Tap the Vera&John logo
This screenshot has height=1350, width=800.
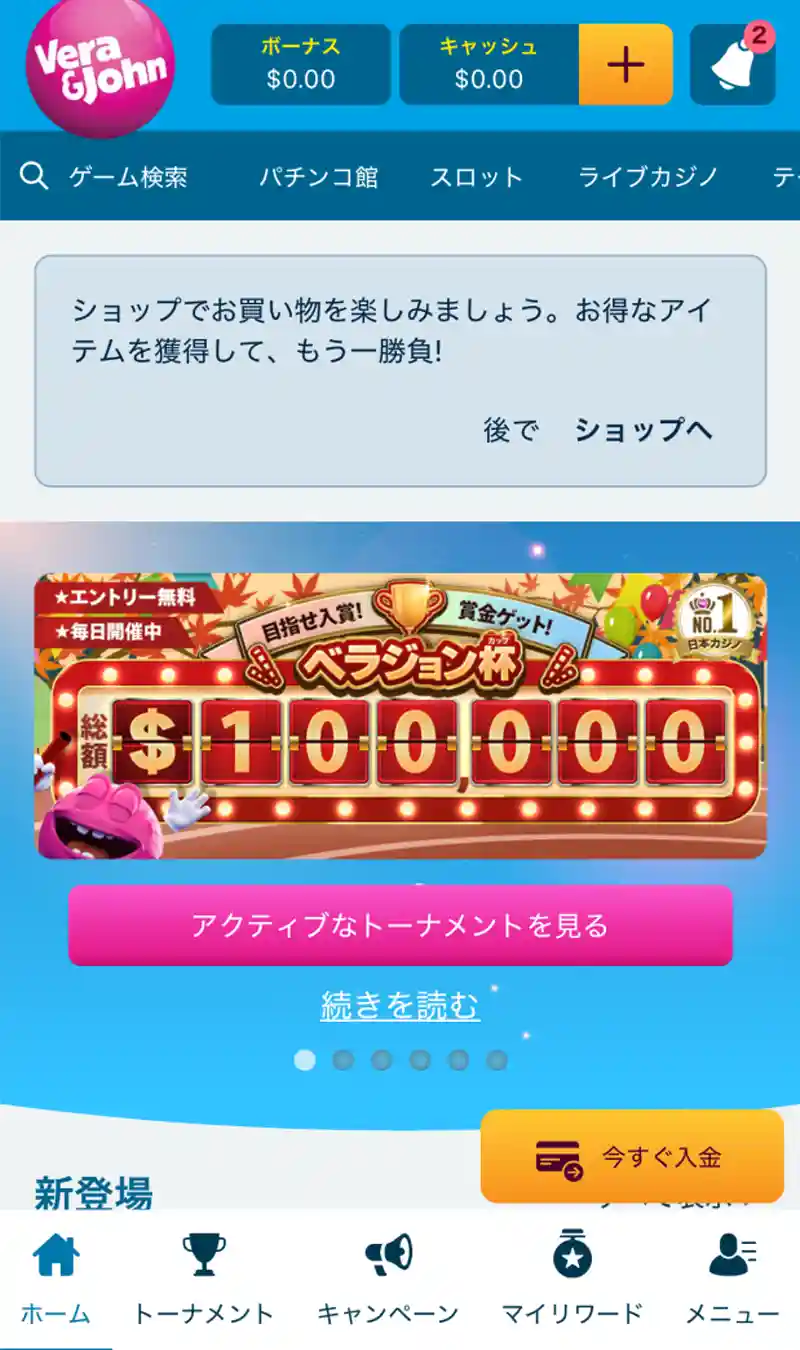pyautogui.click(x=100, y=65)
